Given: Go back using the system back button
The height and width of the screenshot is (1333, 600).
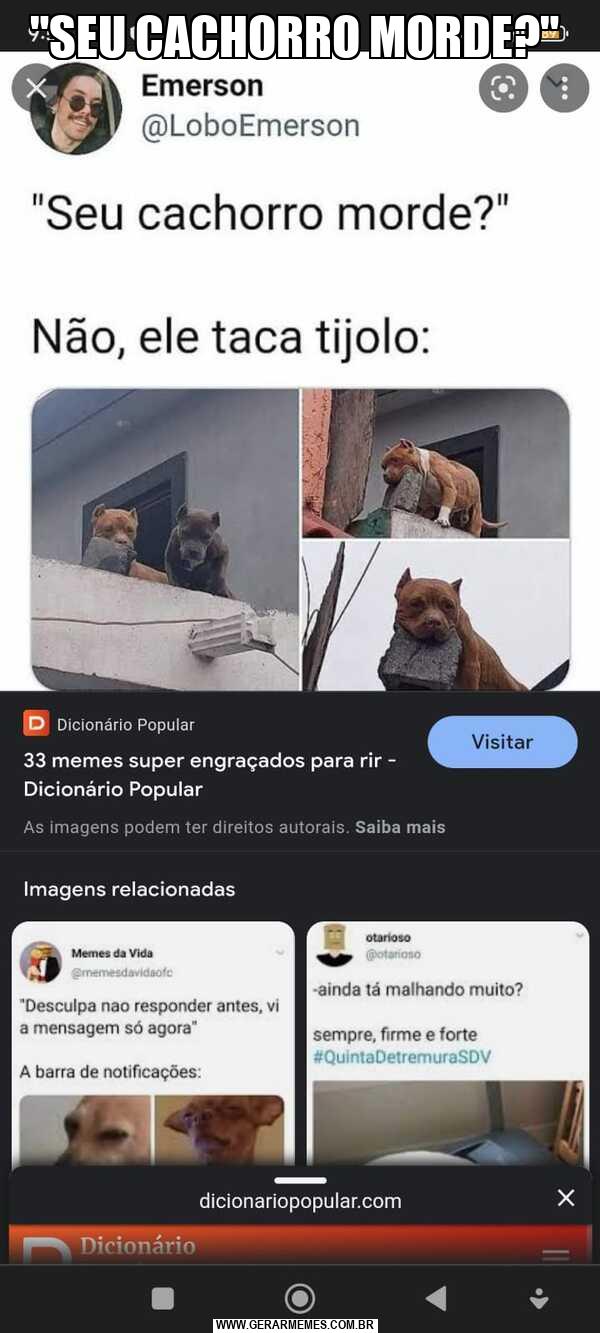Looking at the screenshot, I should (x=436, y=1298).
